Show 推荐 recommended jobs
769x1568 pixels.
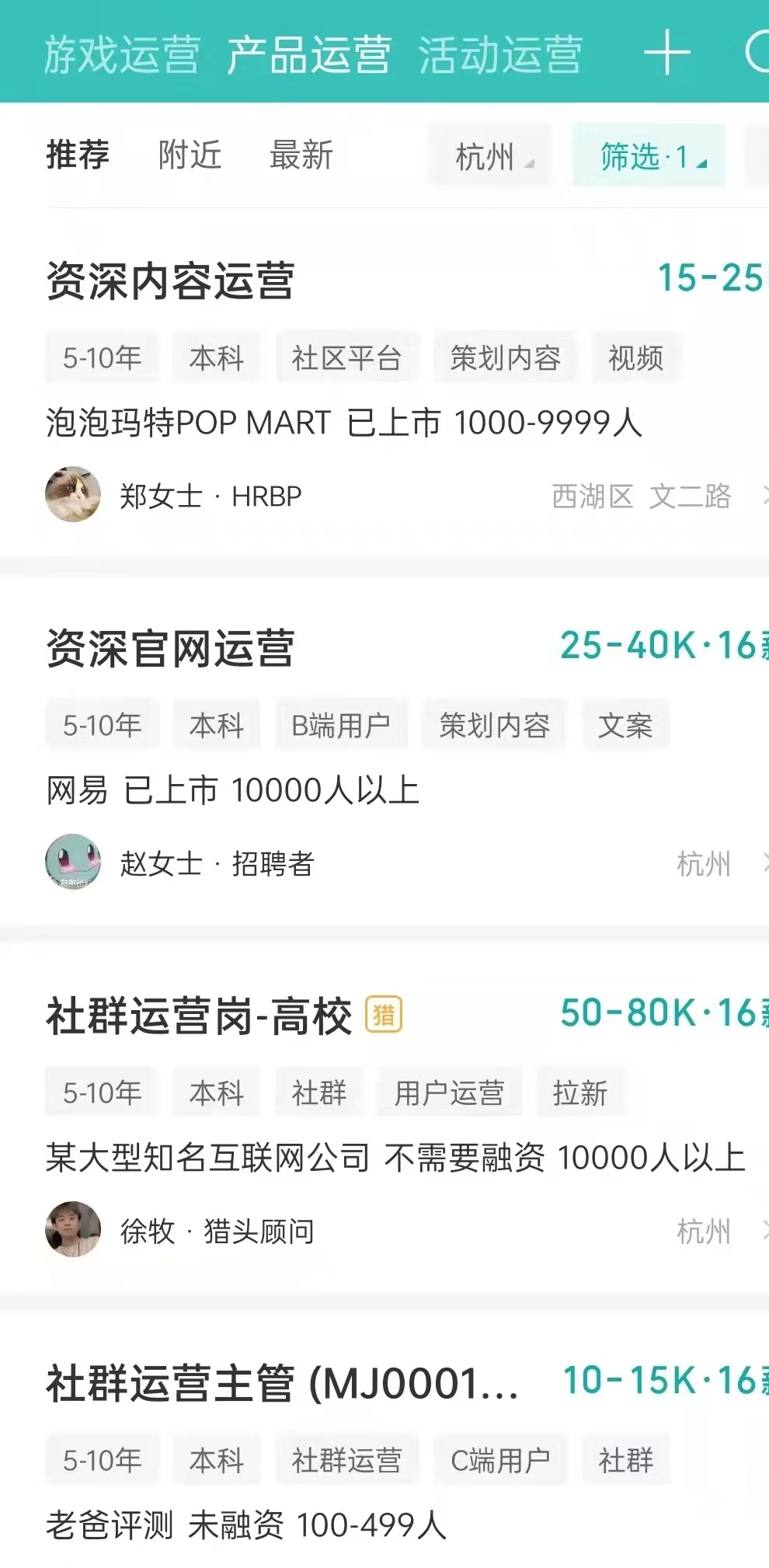(78, 155)
